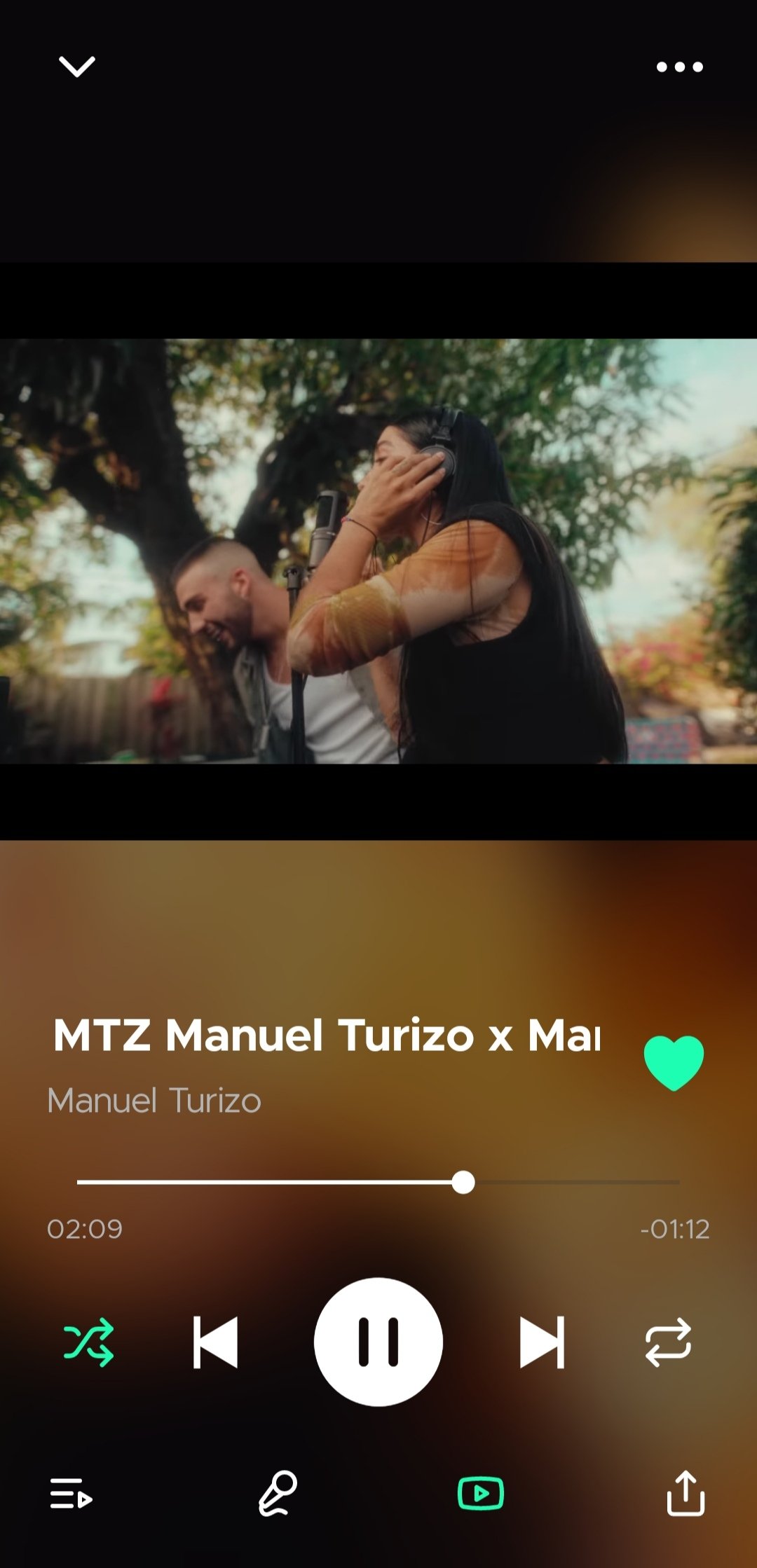Open the play queue

(x=71, y=1493)
